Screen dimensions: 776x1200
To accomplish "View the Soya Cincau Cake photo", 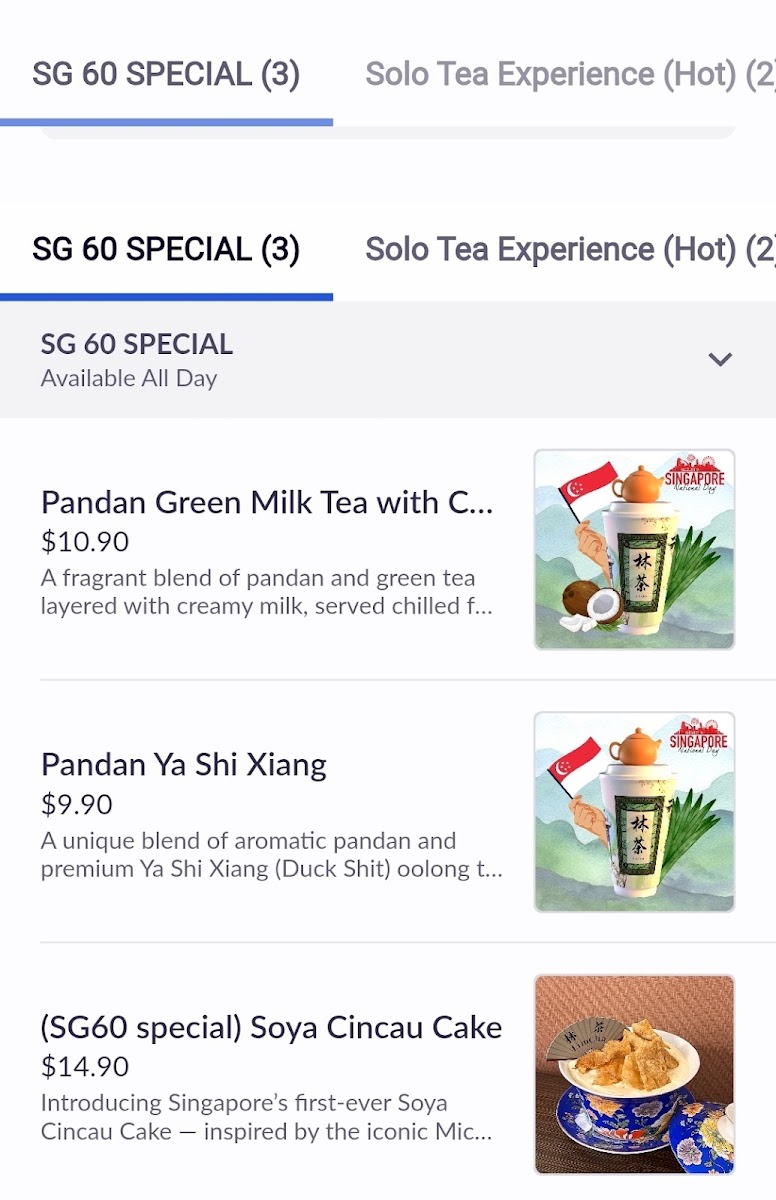I will click(634, 1074).
